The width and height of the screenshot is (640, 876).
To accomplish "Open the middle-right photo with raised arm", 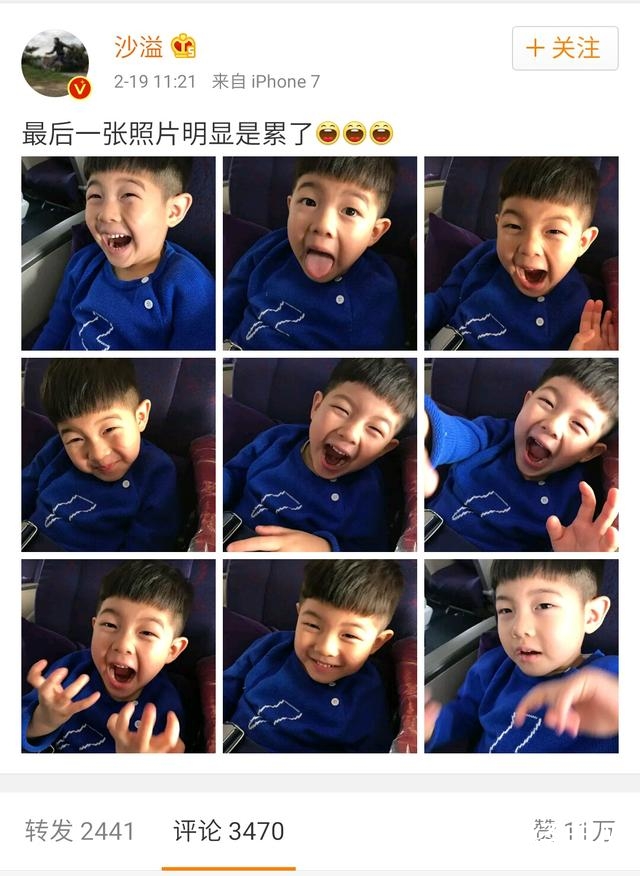I will (521, 455).
